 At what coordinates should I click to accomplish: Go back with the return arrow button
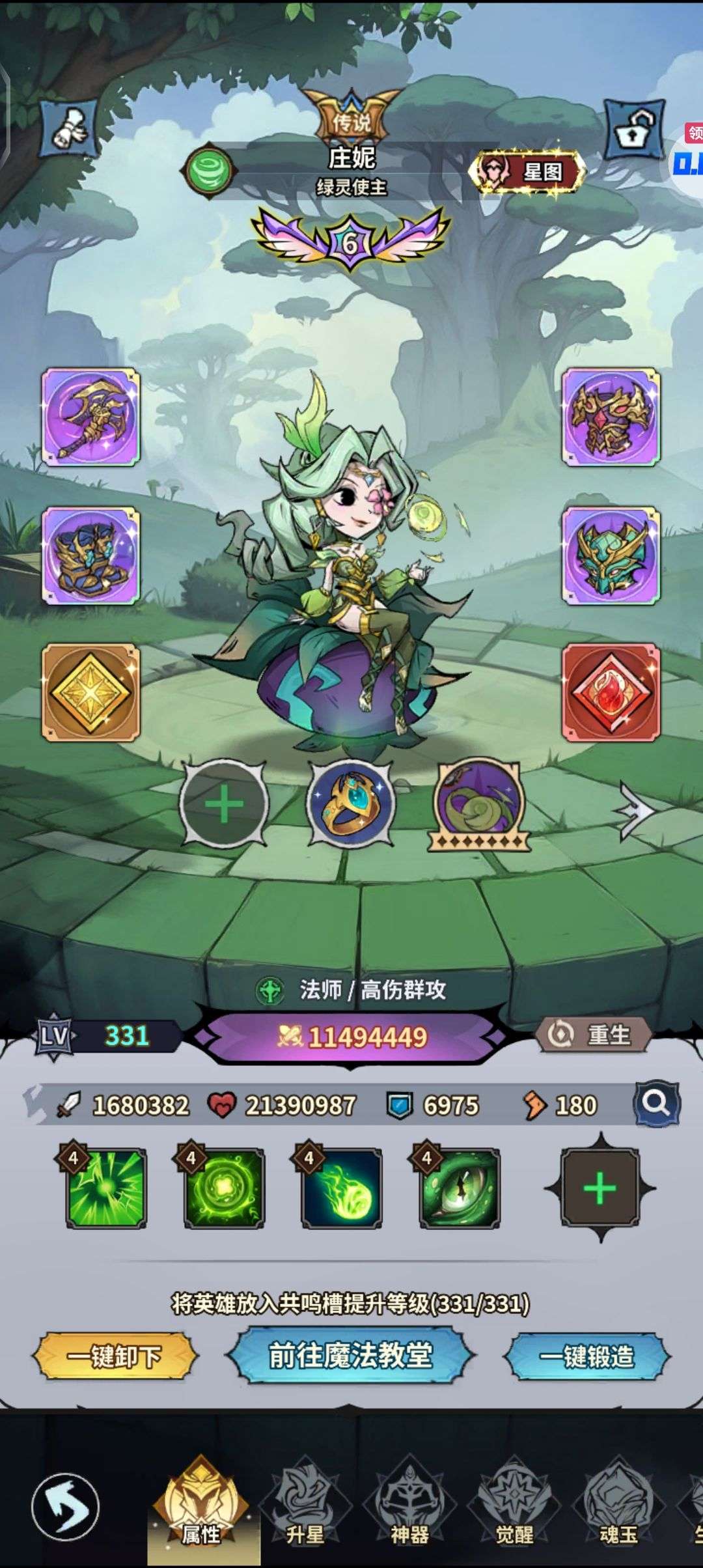click(65, 1507)
